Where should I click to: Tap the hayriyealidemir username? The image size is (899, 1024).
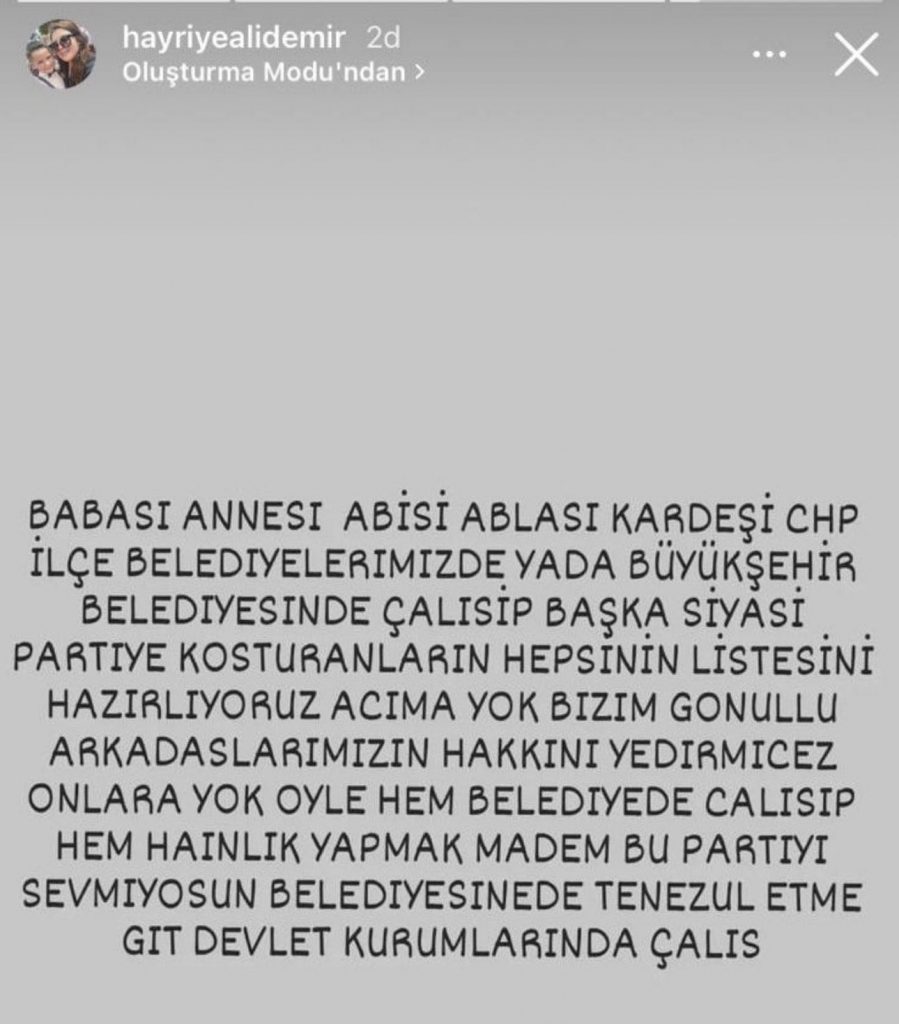pos(233,38)
